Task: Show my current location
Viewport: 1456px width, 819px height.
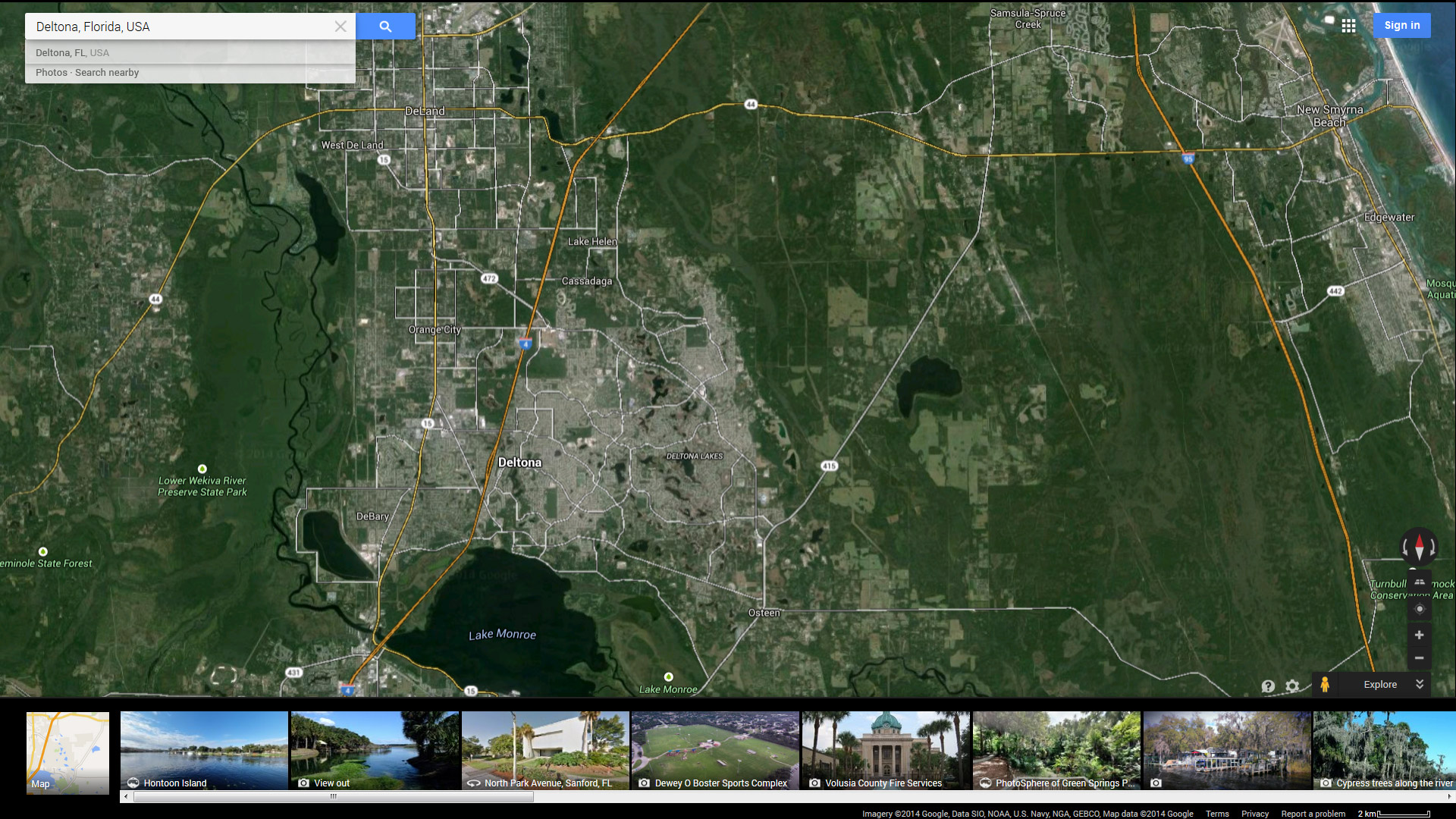Action: [1420, 609]
